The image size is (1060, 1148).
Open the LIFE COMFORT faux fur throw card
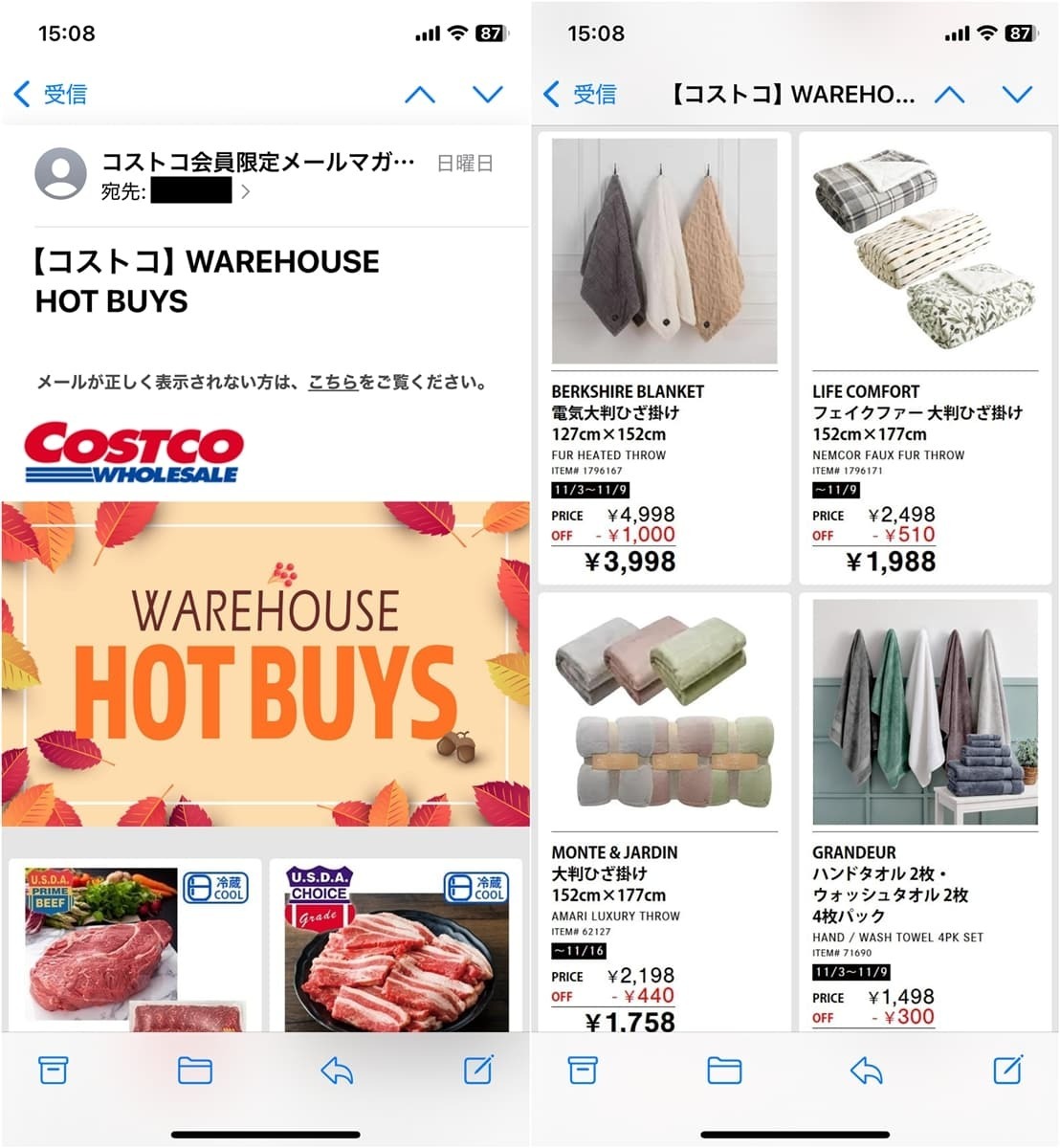pyautogui.click(x=925, y=359)
